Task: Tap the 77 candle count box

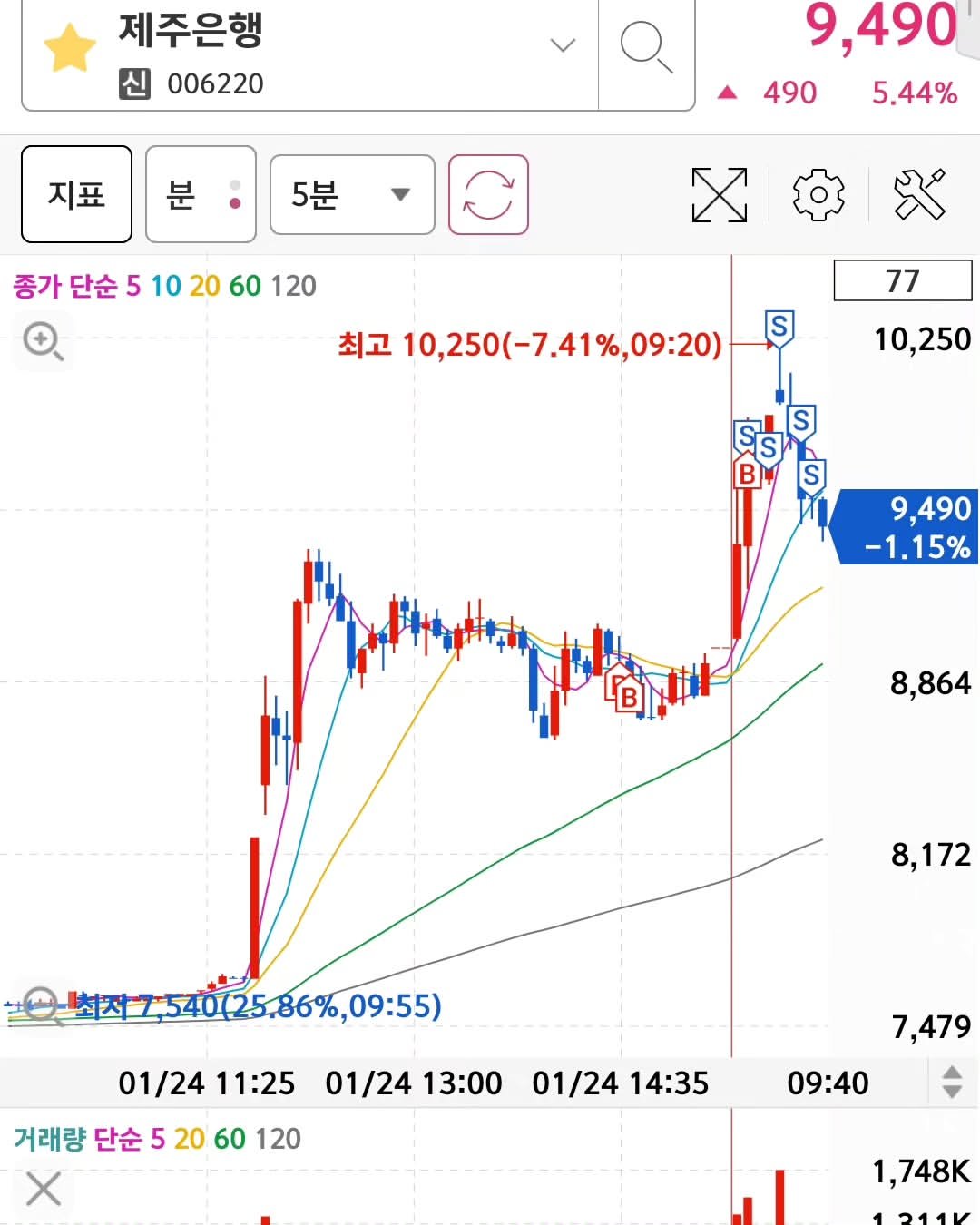Action: click(x=902, y=281)
